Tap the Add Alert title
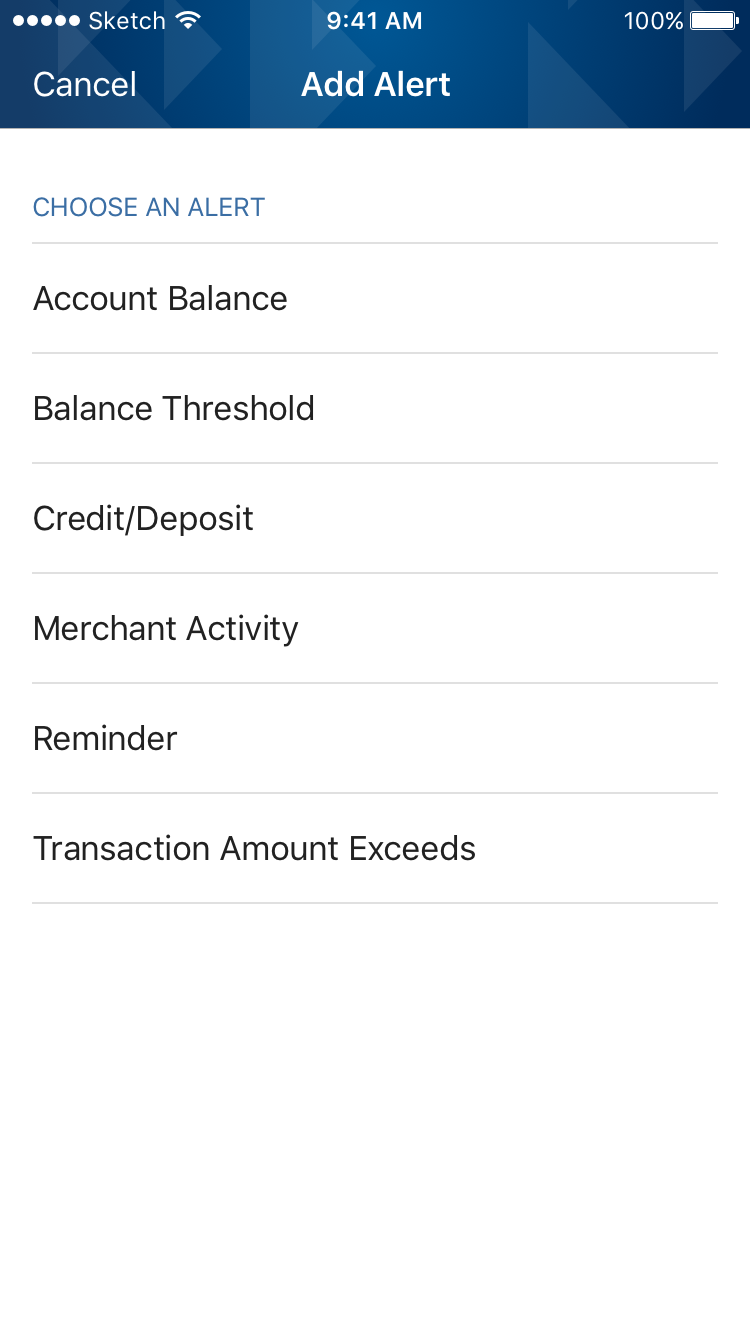 [x=375, y=85]
